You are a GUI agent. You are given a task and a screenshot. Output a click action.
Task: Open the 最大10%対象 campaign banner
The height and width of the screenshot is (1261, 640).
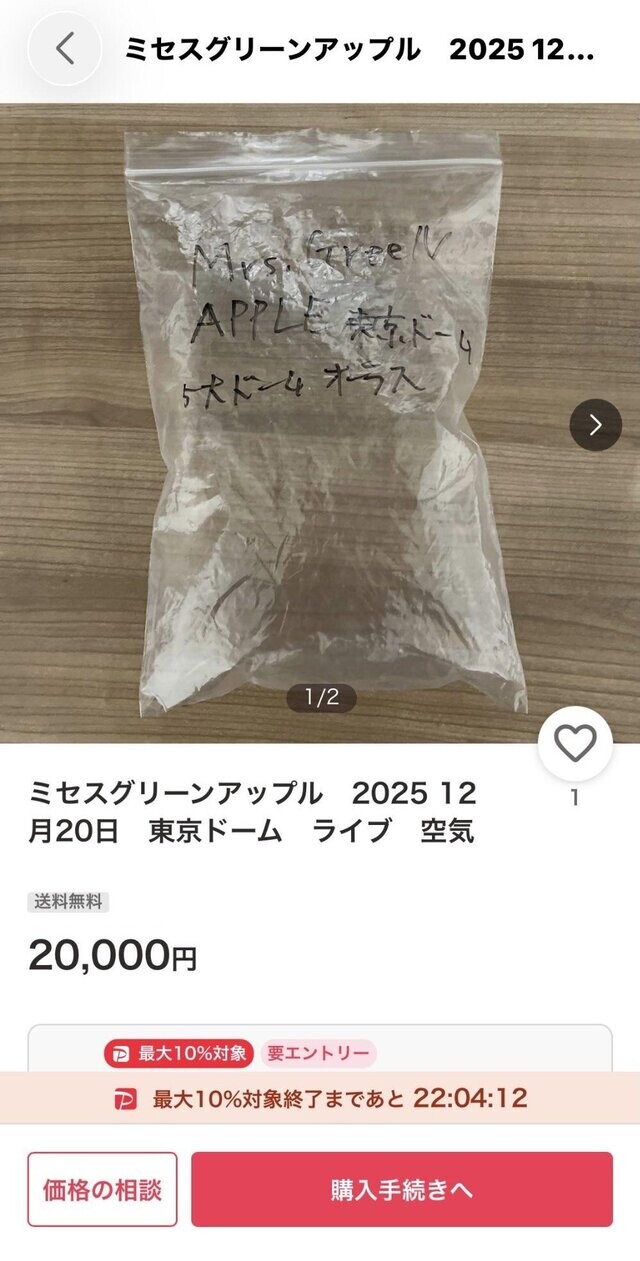320,1098
